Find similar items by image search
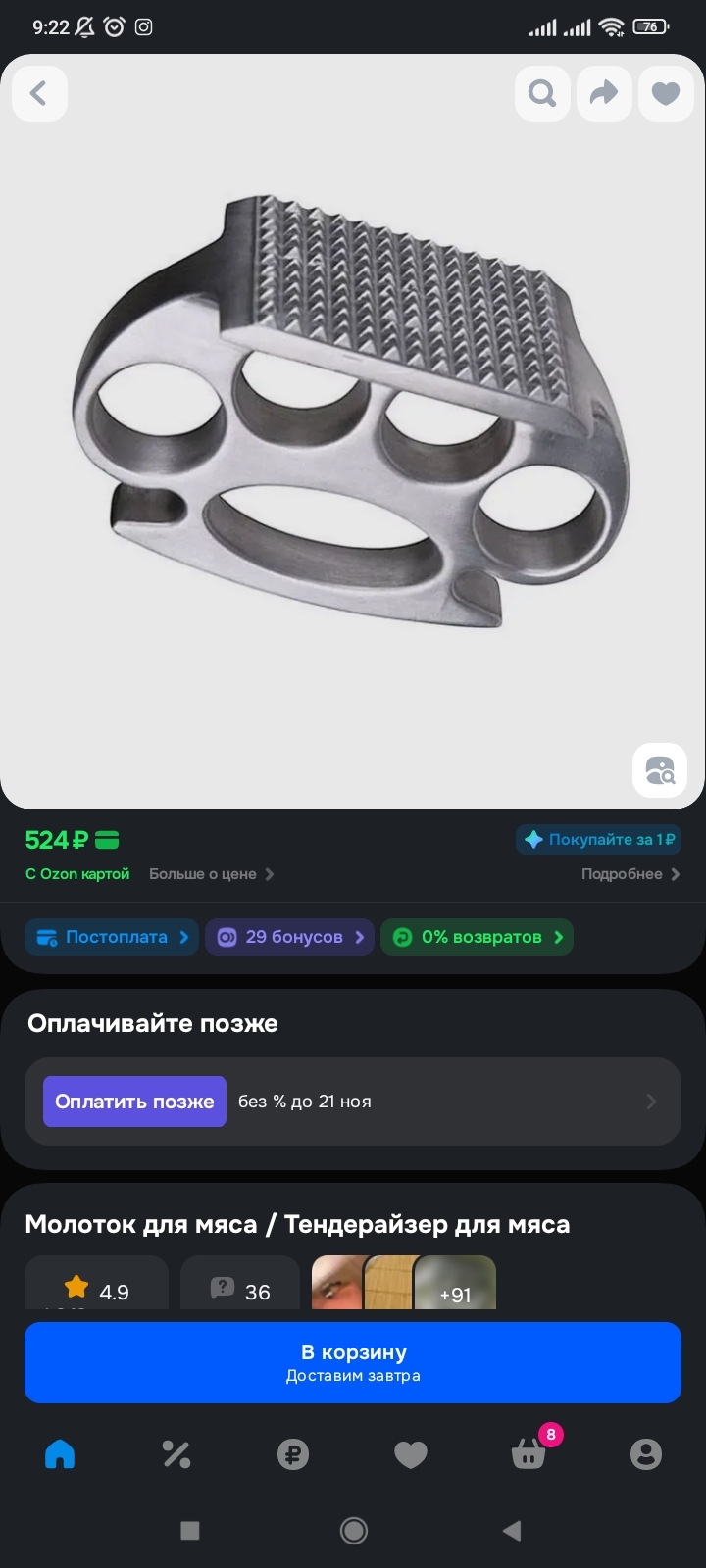 (660, 771)
